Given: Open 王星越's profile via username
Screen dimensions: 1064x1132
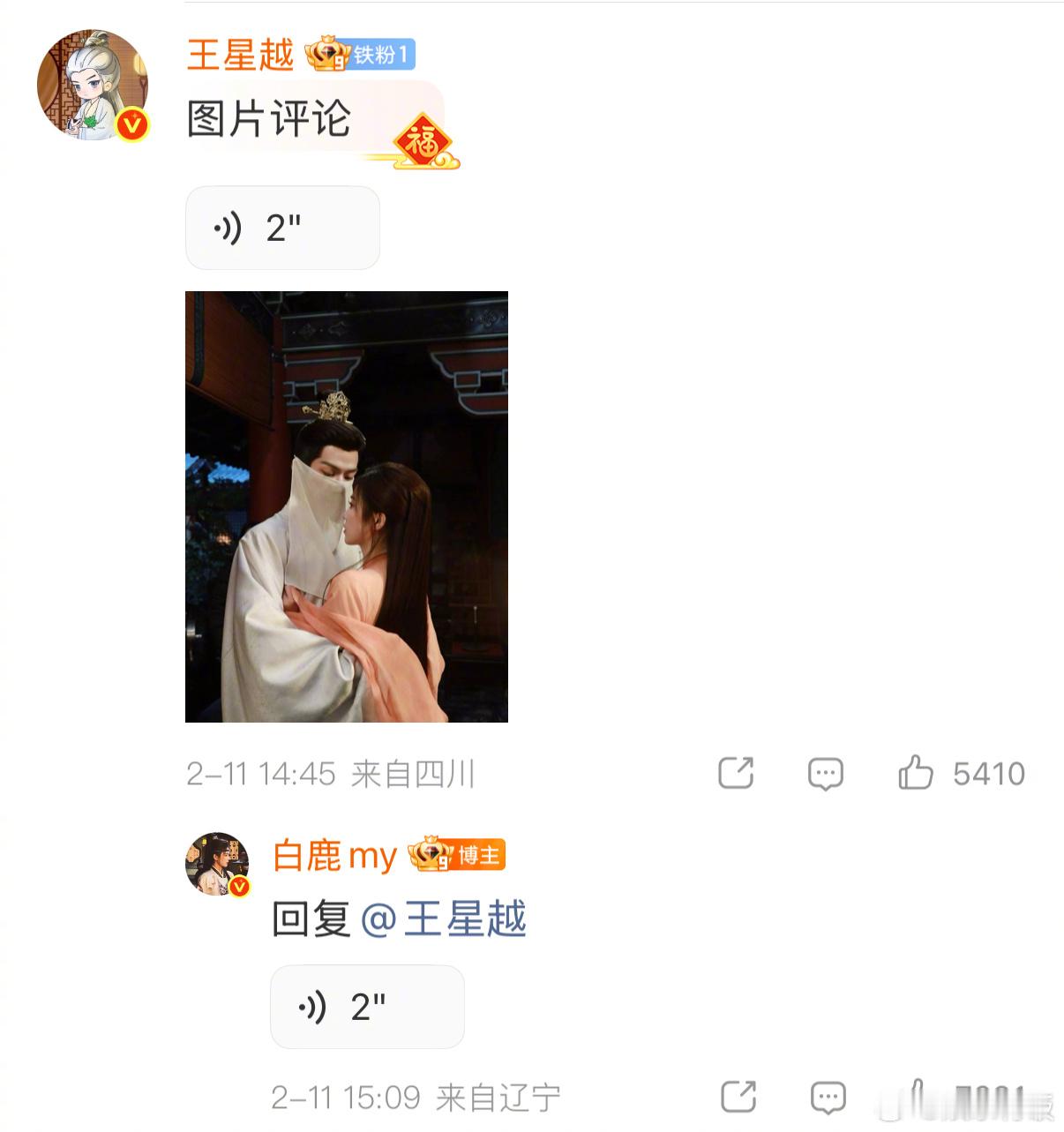Looking at the screenshot, I should point(239,55).
